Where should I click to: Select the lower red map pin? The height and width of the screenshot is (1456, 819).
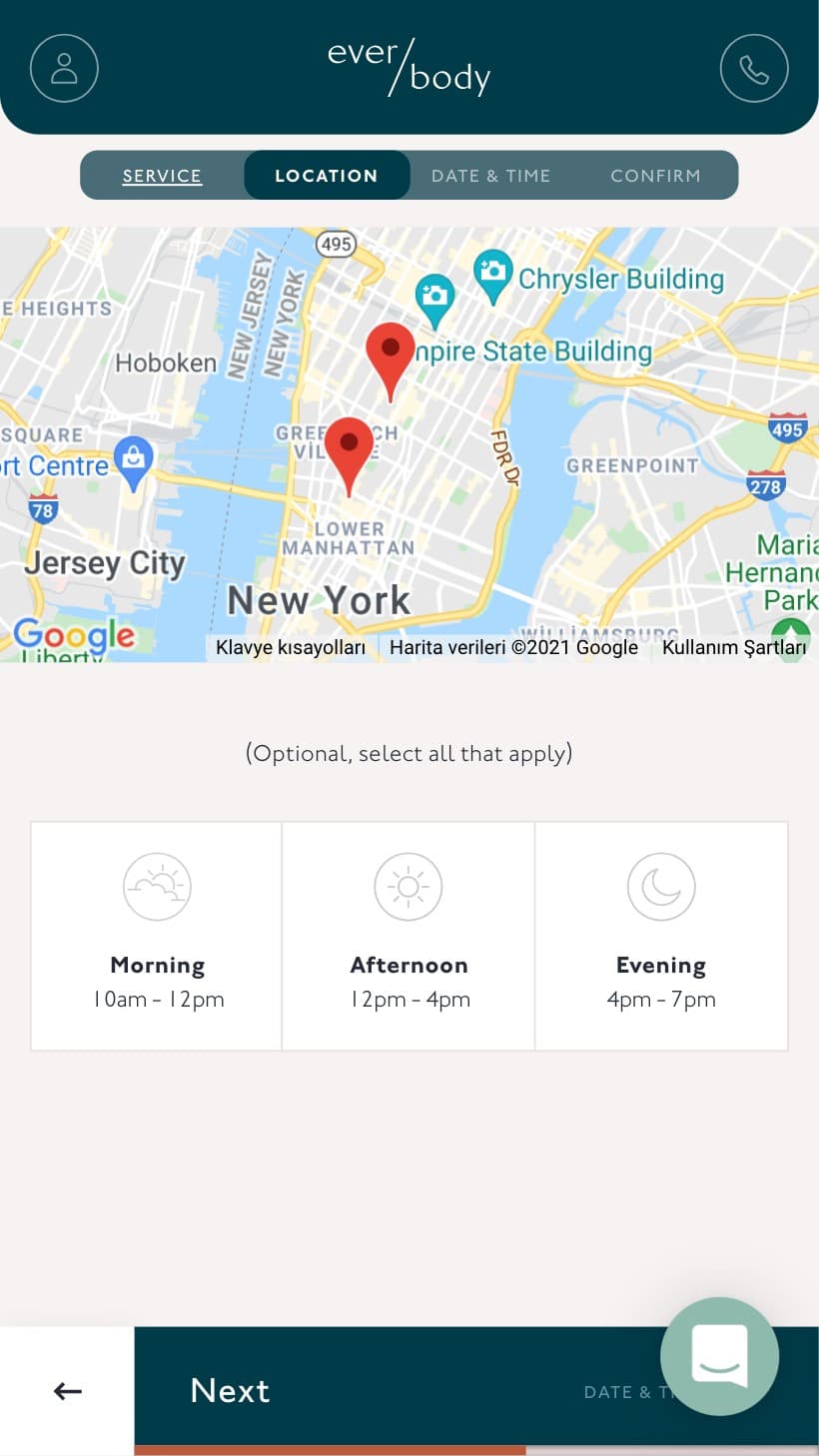(x=349, y=448)
